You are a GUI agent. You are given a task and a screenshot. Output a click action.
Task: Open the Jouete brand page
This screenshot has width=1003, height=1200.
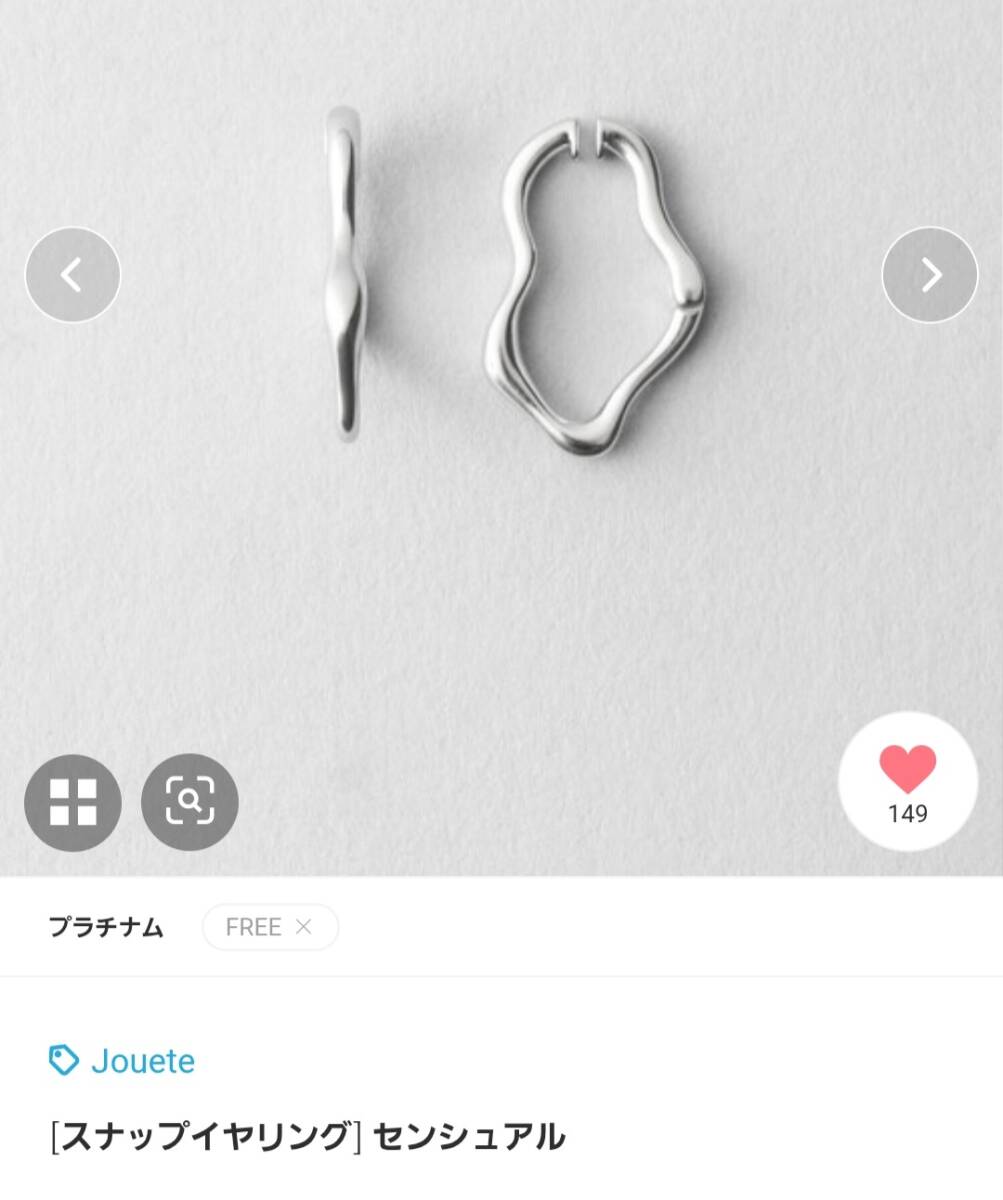coord(140,1062)
